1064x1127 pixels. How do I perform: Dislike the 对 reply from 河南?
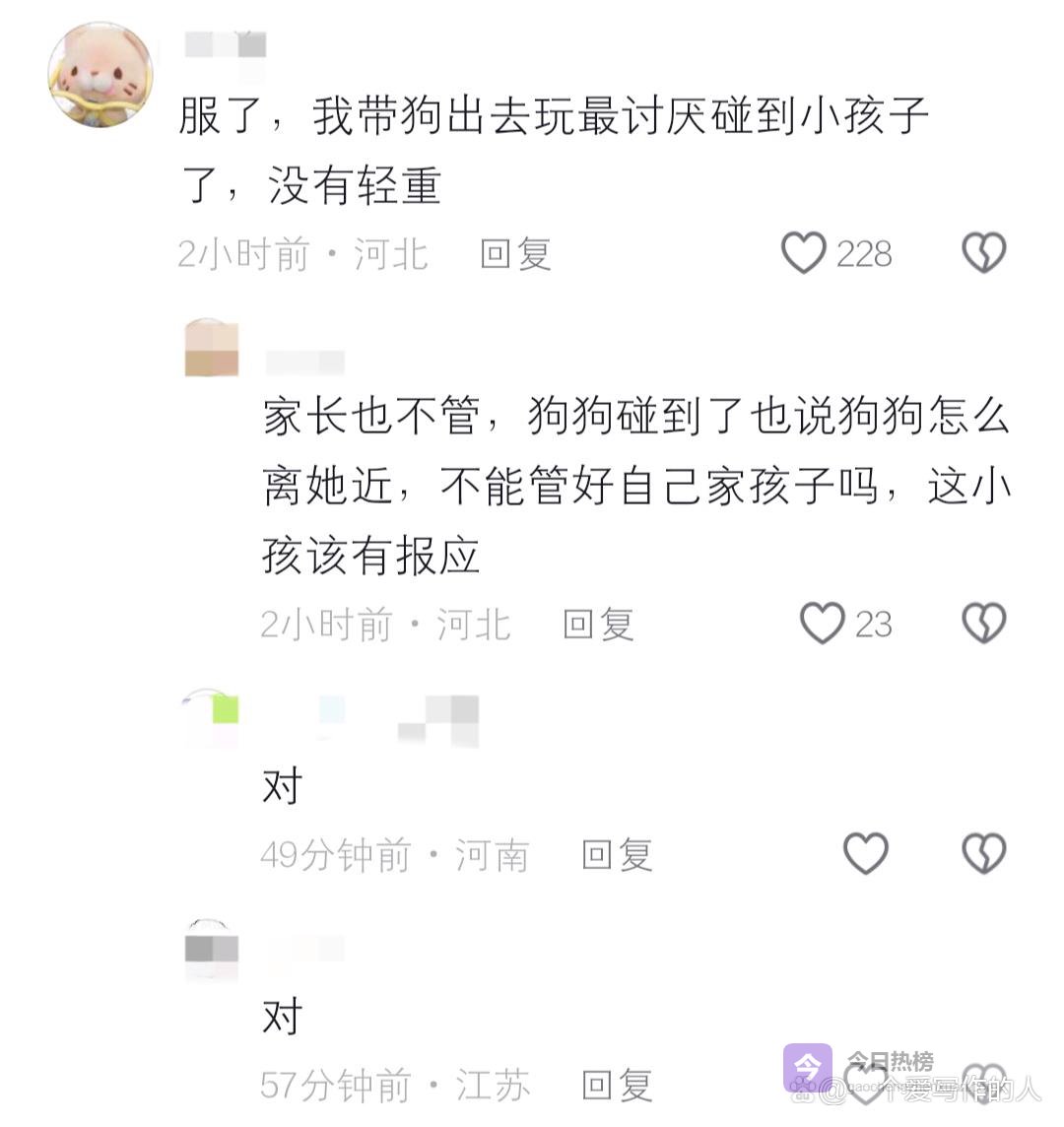[x=983, y=854]
